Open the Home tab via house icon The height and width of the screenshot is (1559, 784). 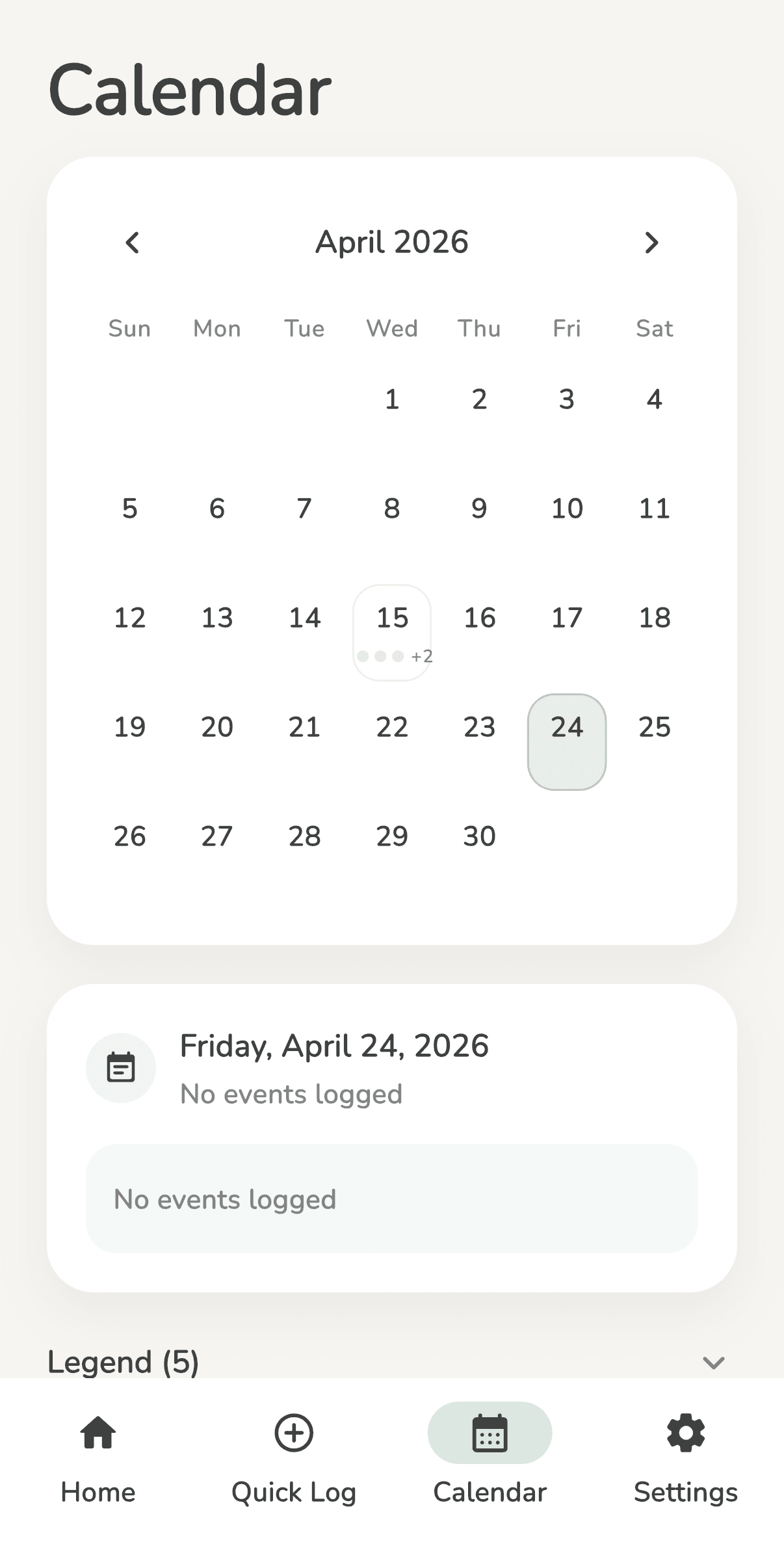coord(98,1434)
